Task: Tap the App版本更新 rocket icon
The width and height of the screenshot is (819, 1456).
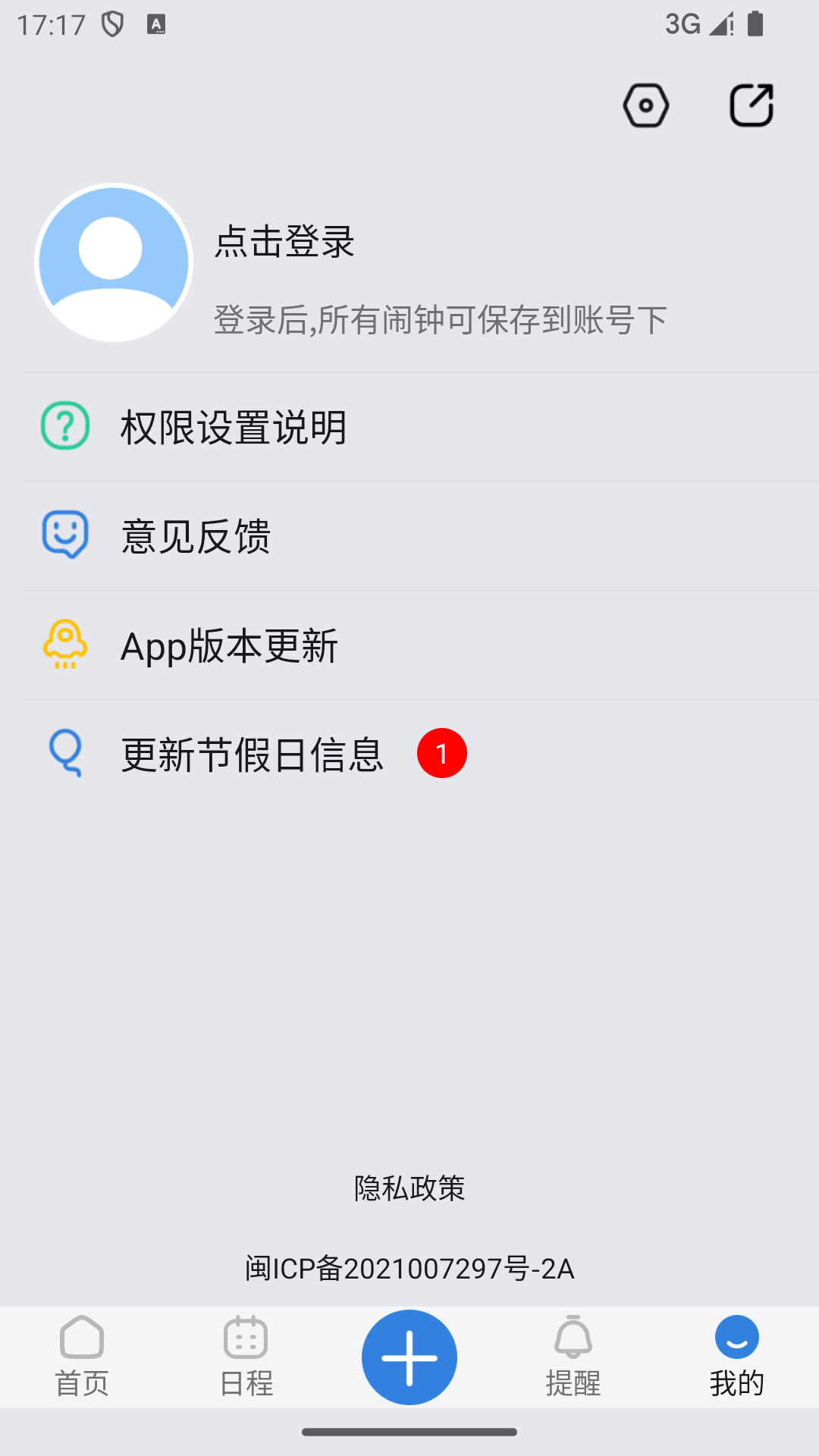Action: coord(65,645)
